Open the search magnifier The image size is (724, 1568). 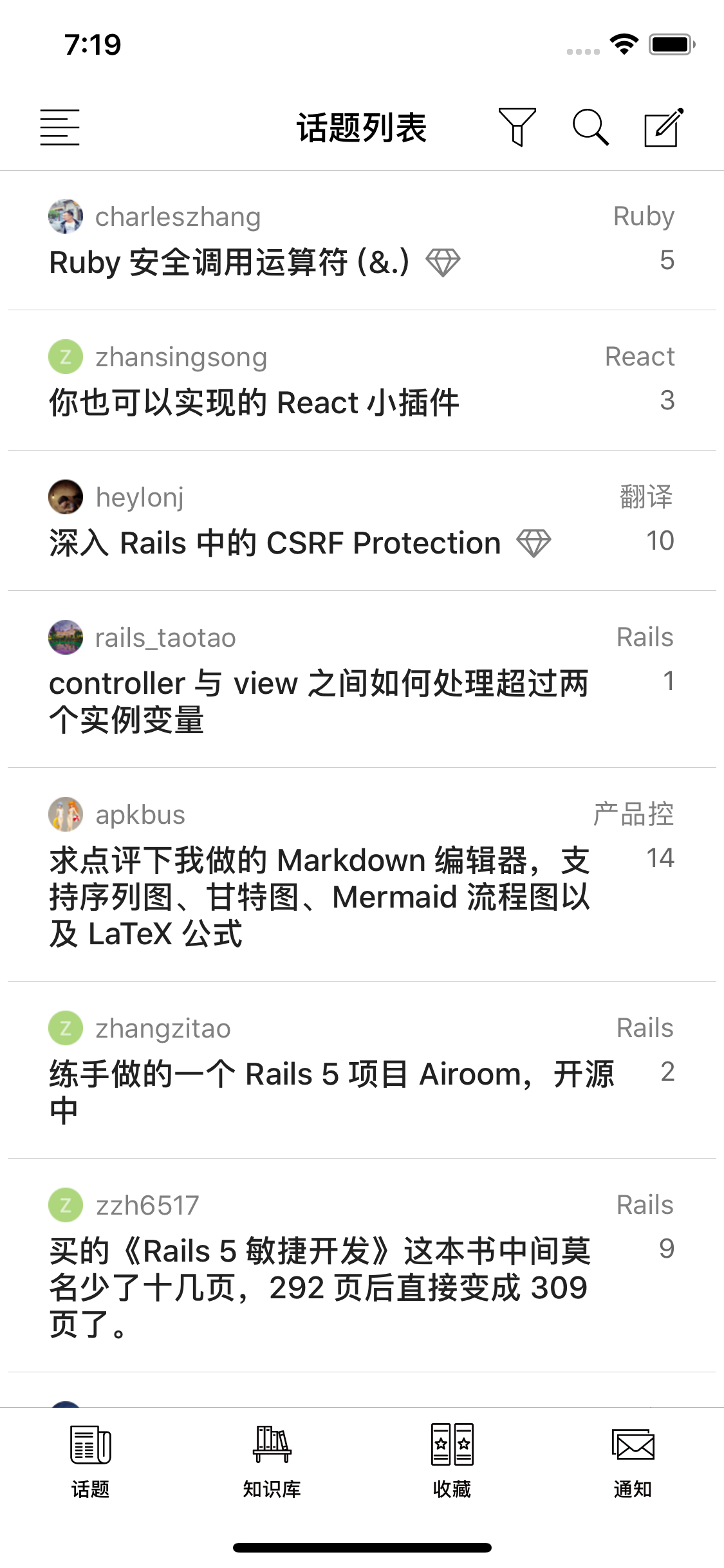tap(590, 127)
